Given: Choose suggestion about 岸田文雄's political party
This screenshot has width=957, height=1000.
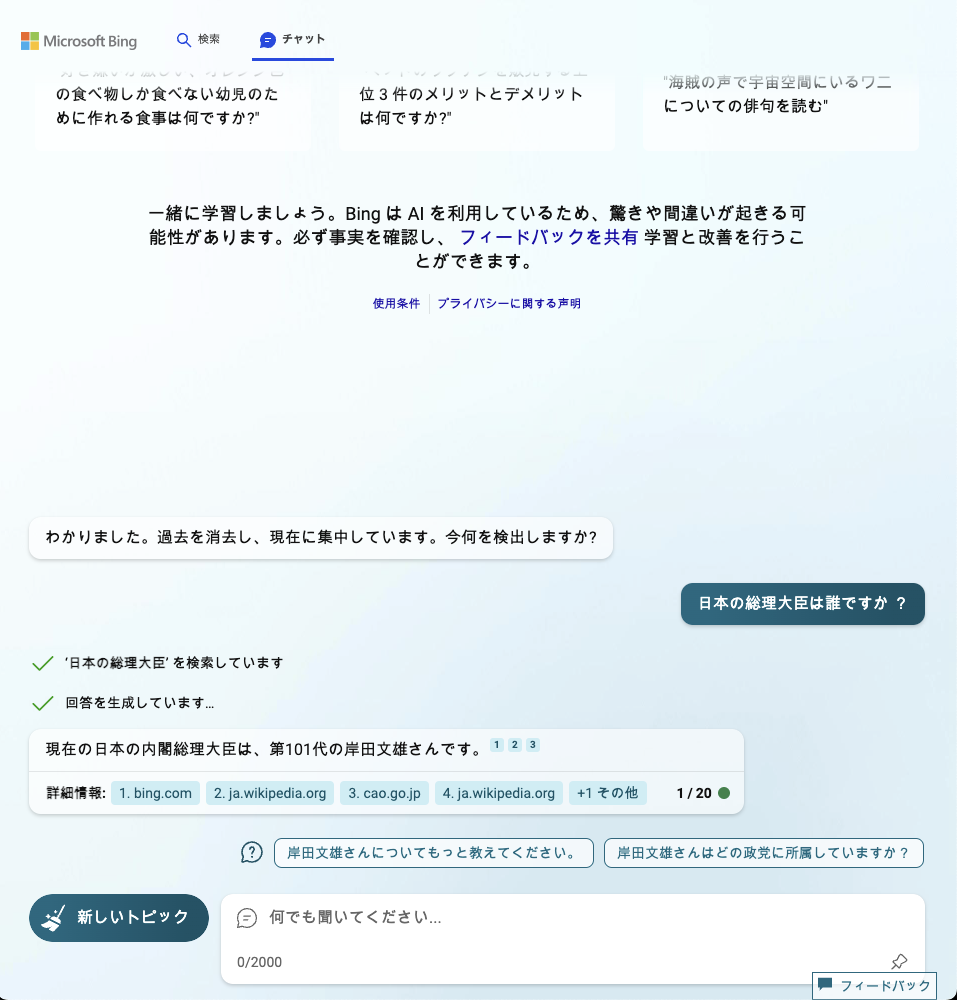Looking at the screenshot, I should click(x=763, y=853).
